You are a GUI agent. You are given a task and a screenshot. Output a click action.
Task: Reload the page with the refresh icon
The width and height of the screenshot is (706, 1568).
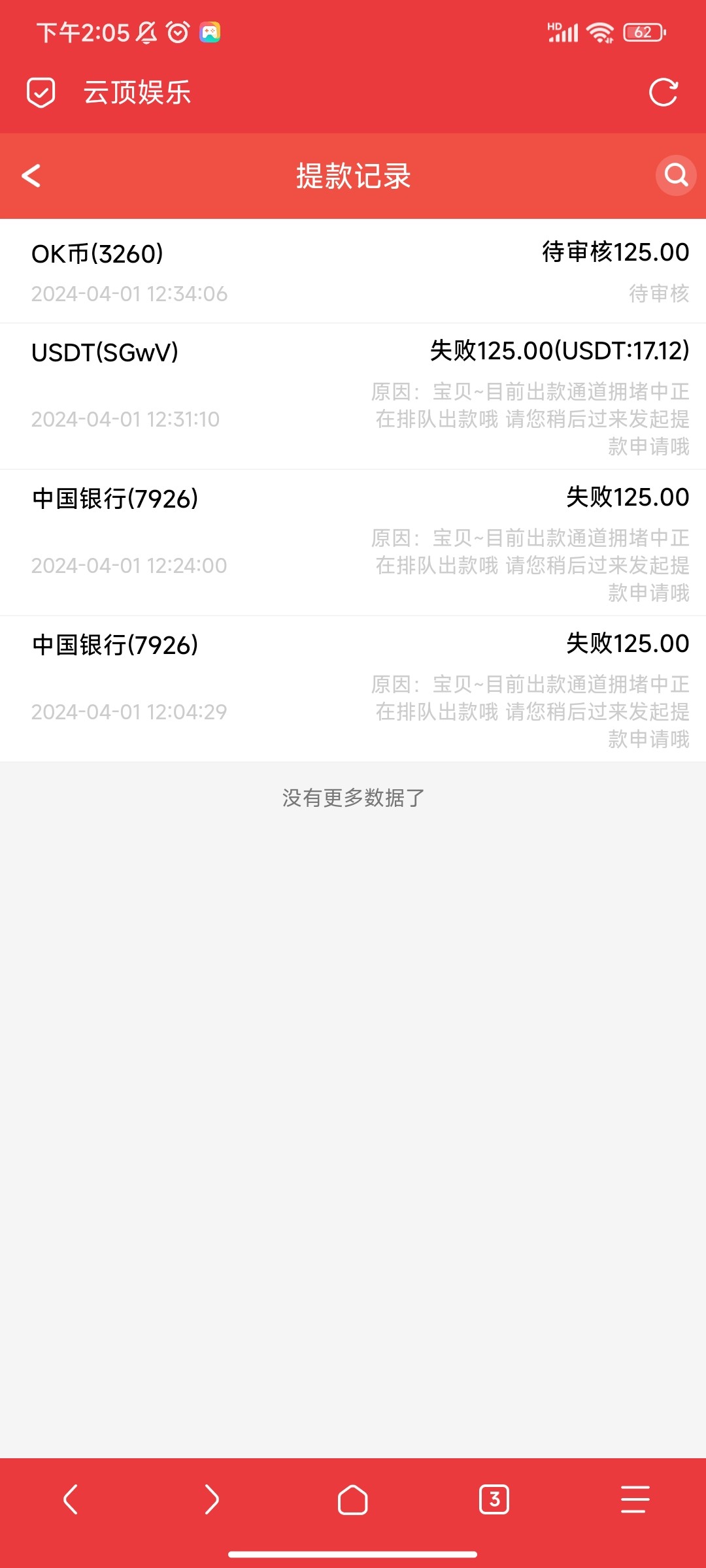tap(663, 92)
